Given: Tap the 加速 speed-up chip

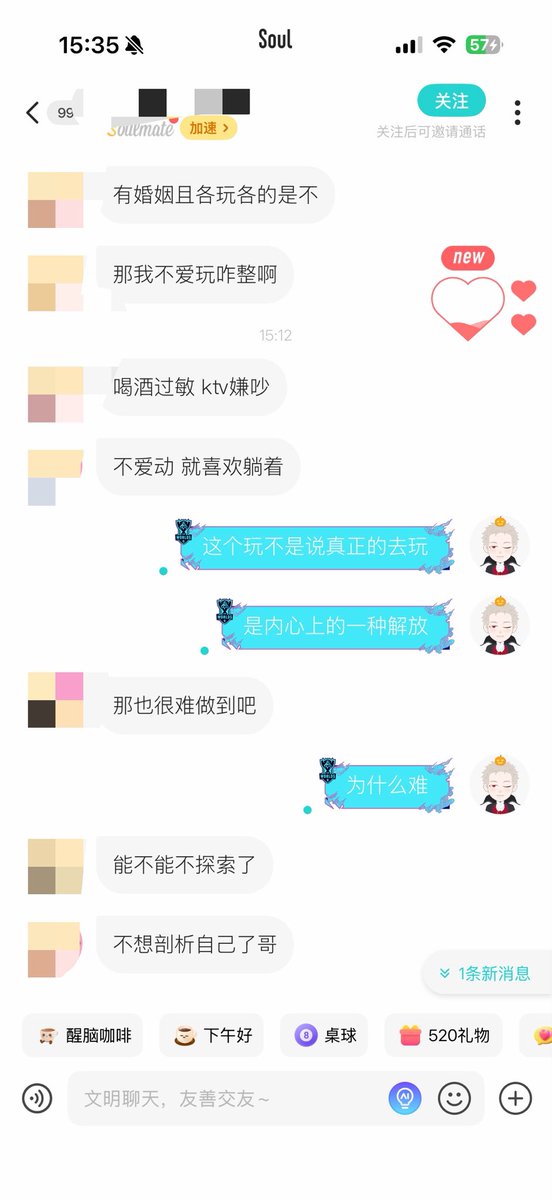Looking at the screenshot, I should [x=208, y=128].
